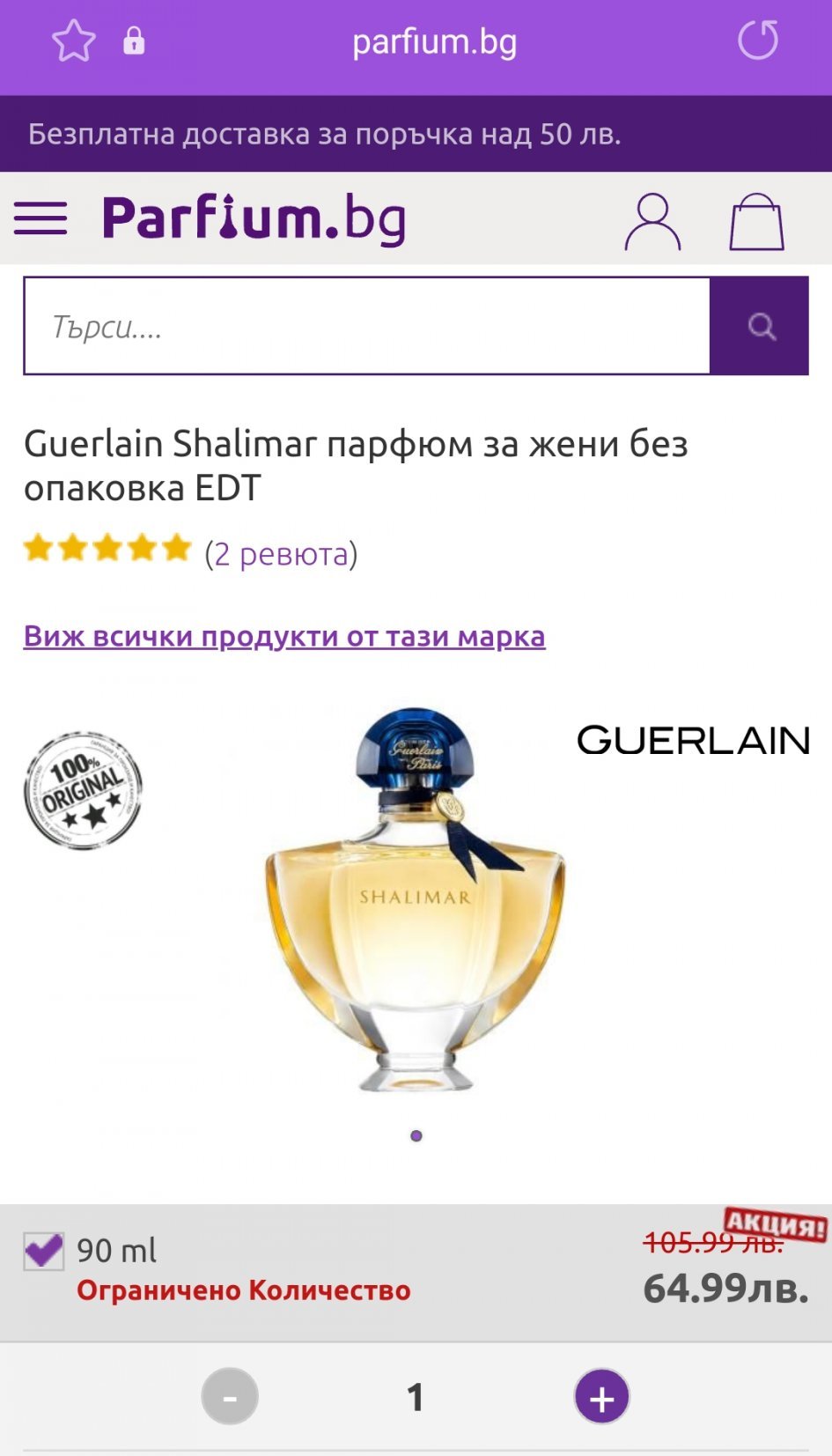This screenshot has height=1456, width=832.
Task: Tap the image carousel page dot
Action: [x=416, y=1136]
